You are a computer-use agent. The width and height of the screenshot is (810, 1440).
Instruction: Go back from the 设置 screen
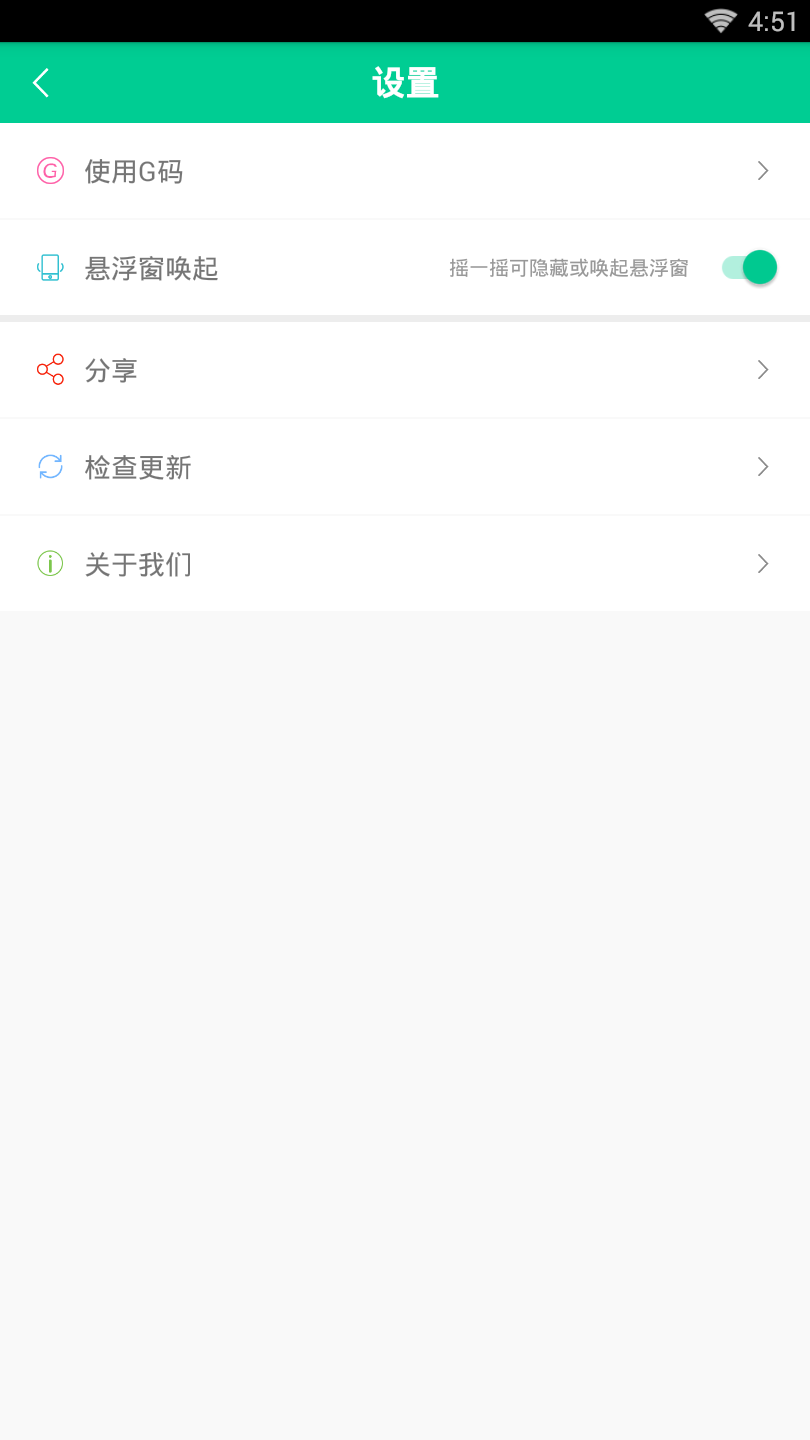pos(41,83)
